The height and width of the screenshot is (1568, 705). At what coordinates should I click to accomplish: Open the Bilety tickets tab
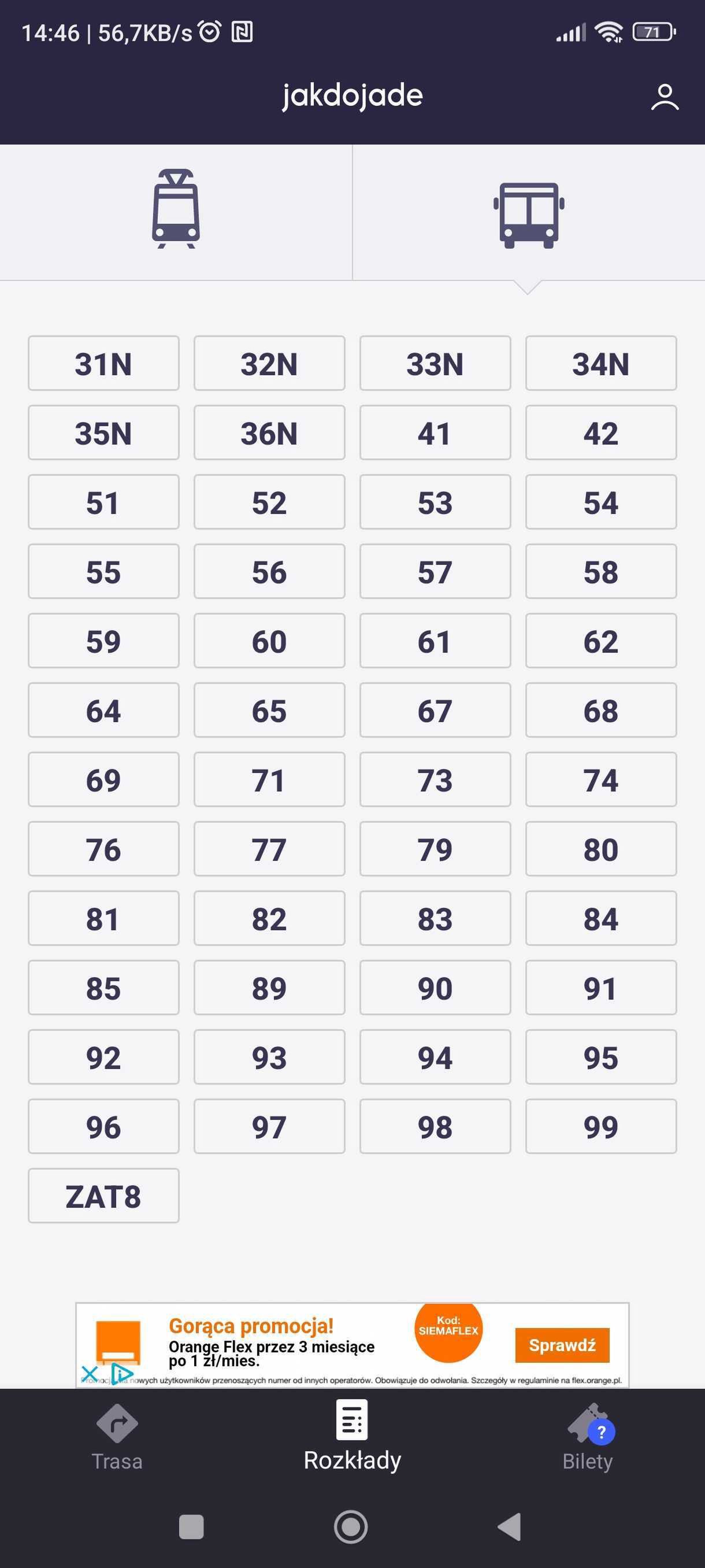tap(588, 1437)
